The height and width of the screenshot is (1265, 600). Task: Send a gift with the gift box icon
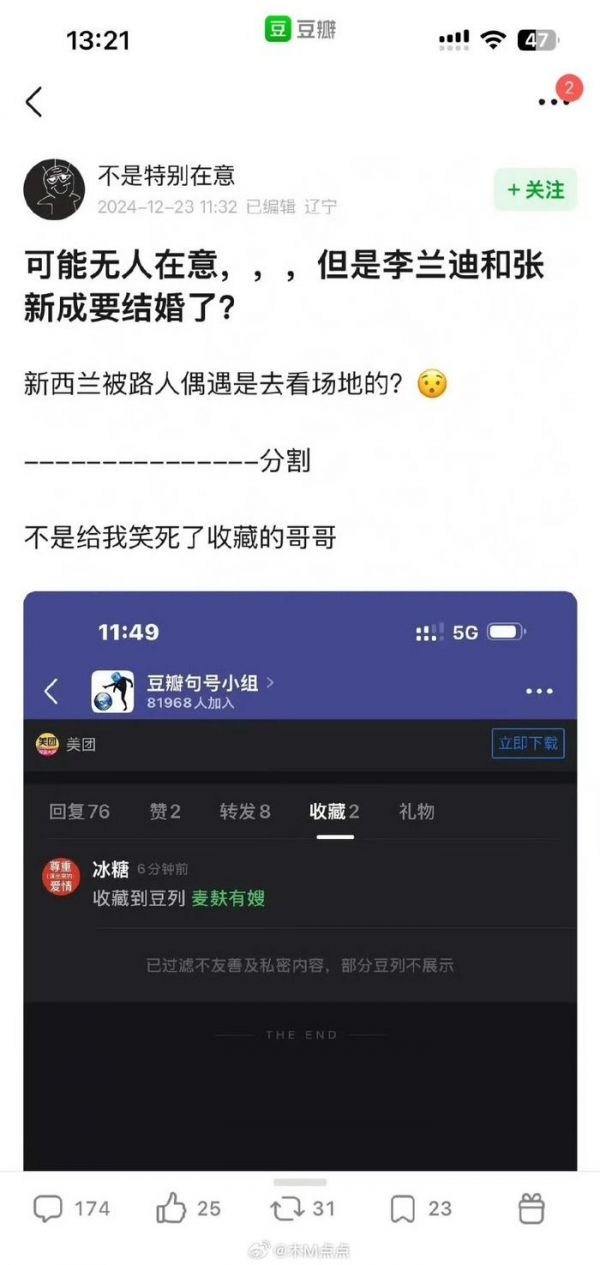click(531, 1208)
